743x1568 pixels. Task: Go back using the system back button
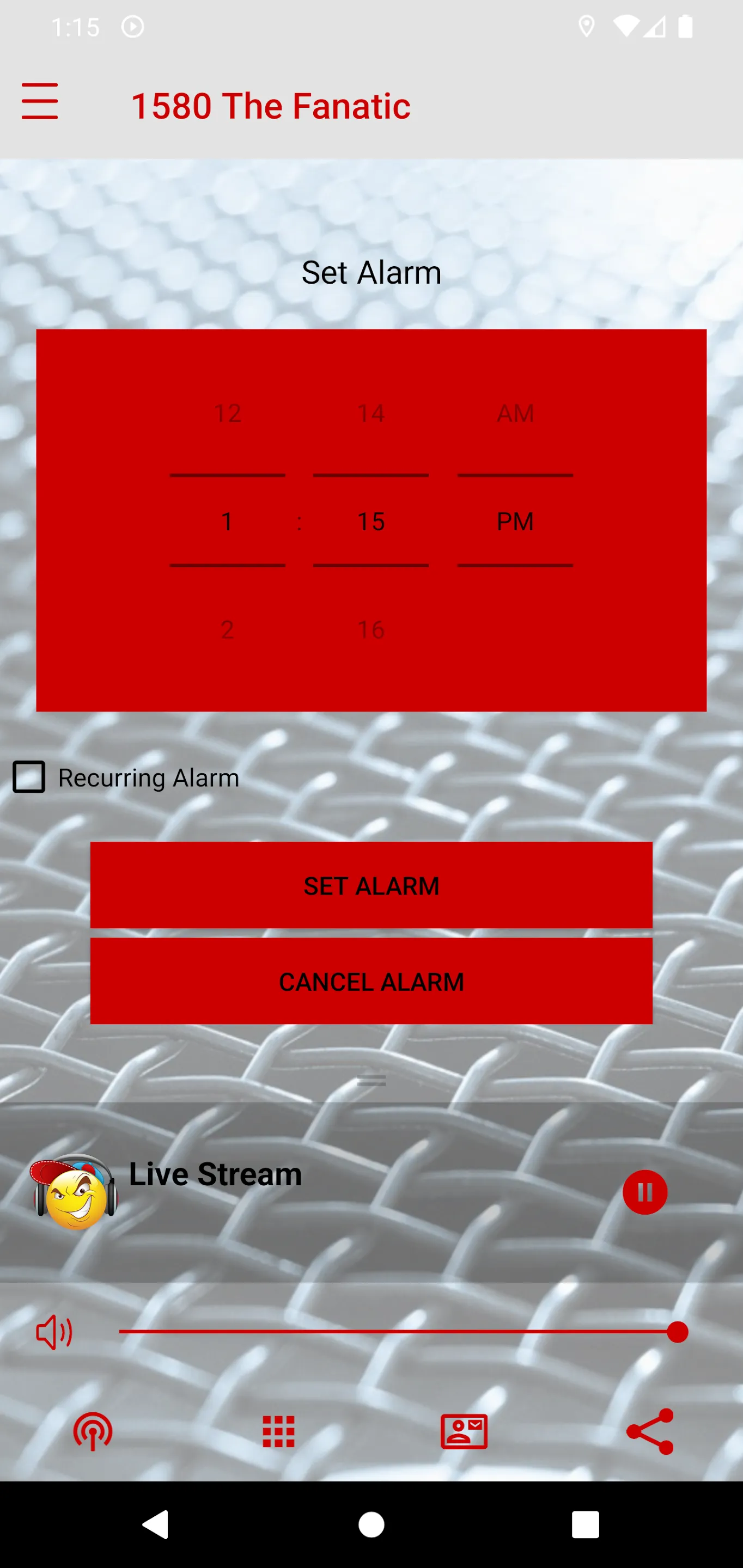coord(156,1525)
